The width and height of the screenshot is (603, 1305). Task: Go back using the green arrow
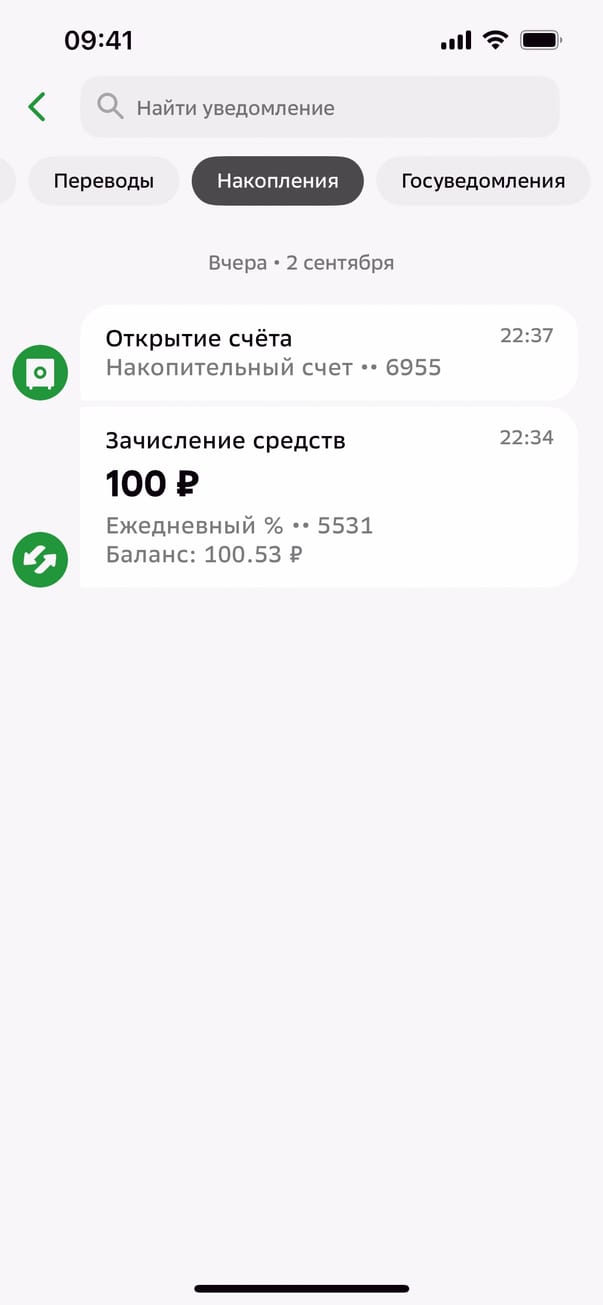[x=37, y=107]
